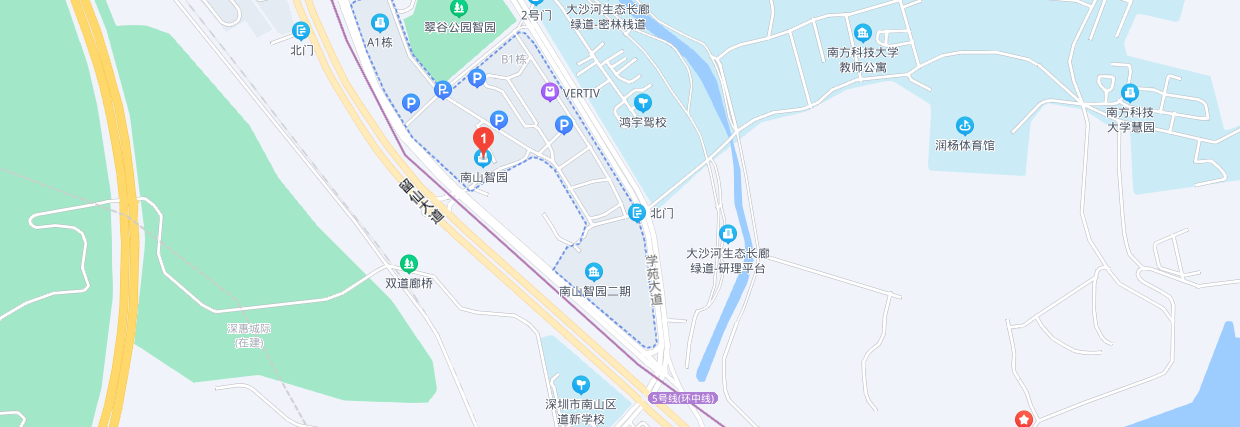Tap the 润杨体育馆 marker

click(x=964, y=126)
